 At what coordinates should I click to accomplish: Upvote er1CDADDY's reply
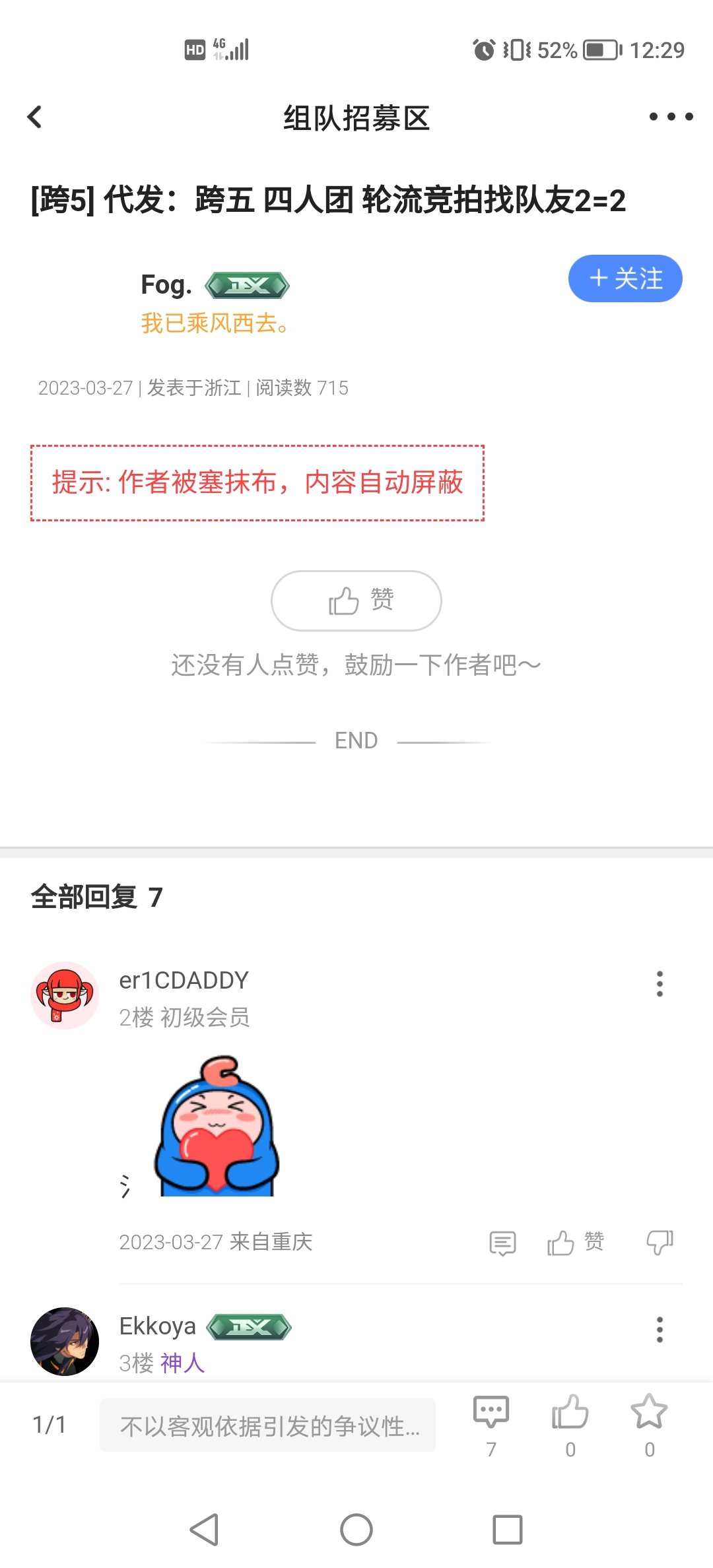[574, 1243]
